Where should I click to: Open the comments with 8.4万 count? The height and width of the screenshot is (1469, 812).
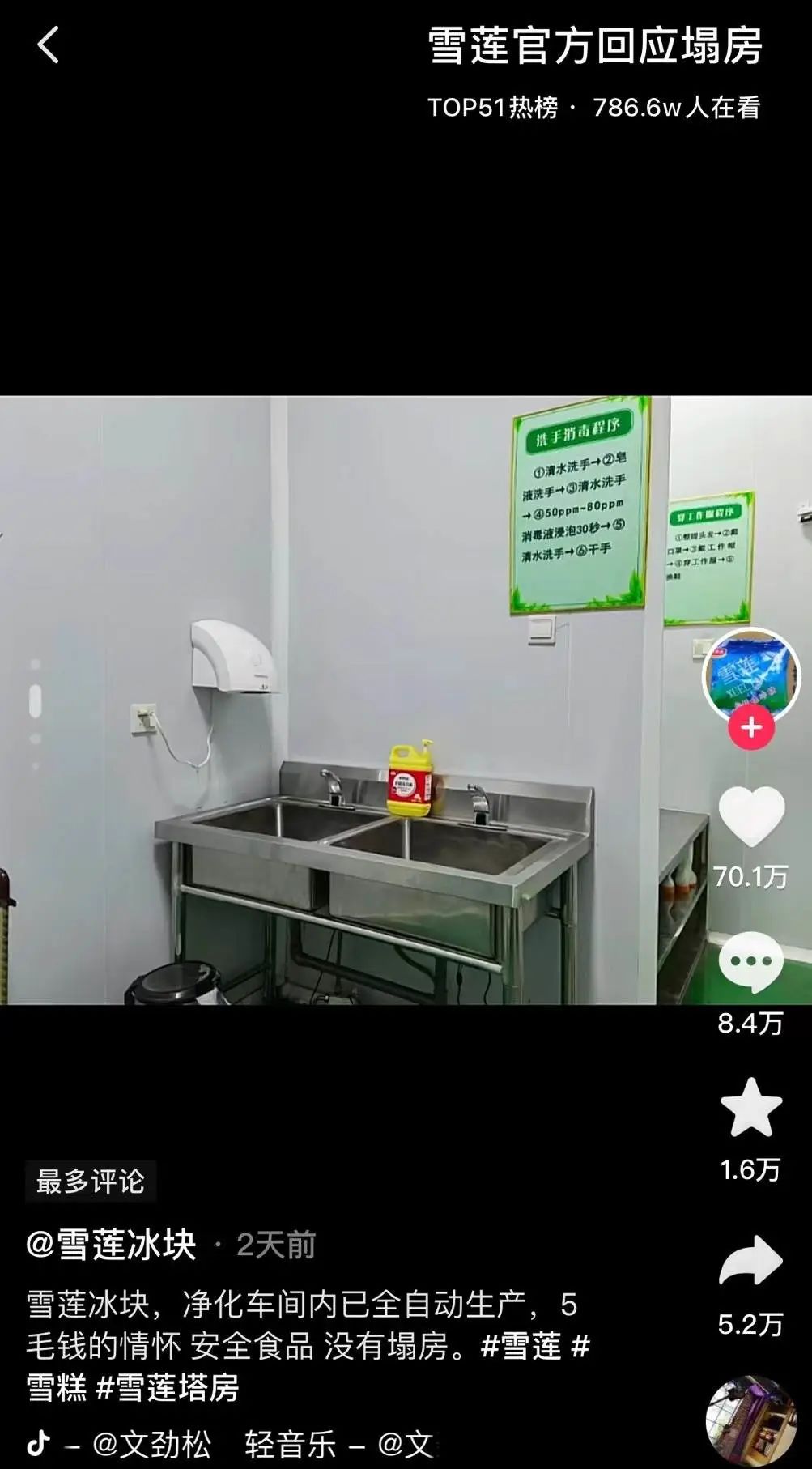tap(750, 963)
